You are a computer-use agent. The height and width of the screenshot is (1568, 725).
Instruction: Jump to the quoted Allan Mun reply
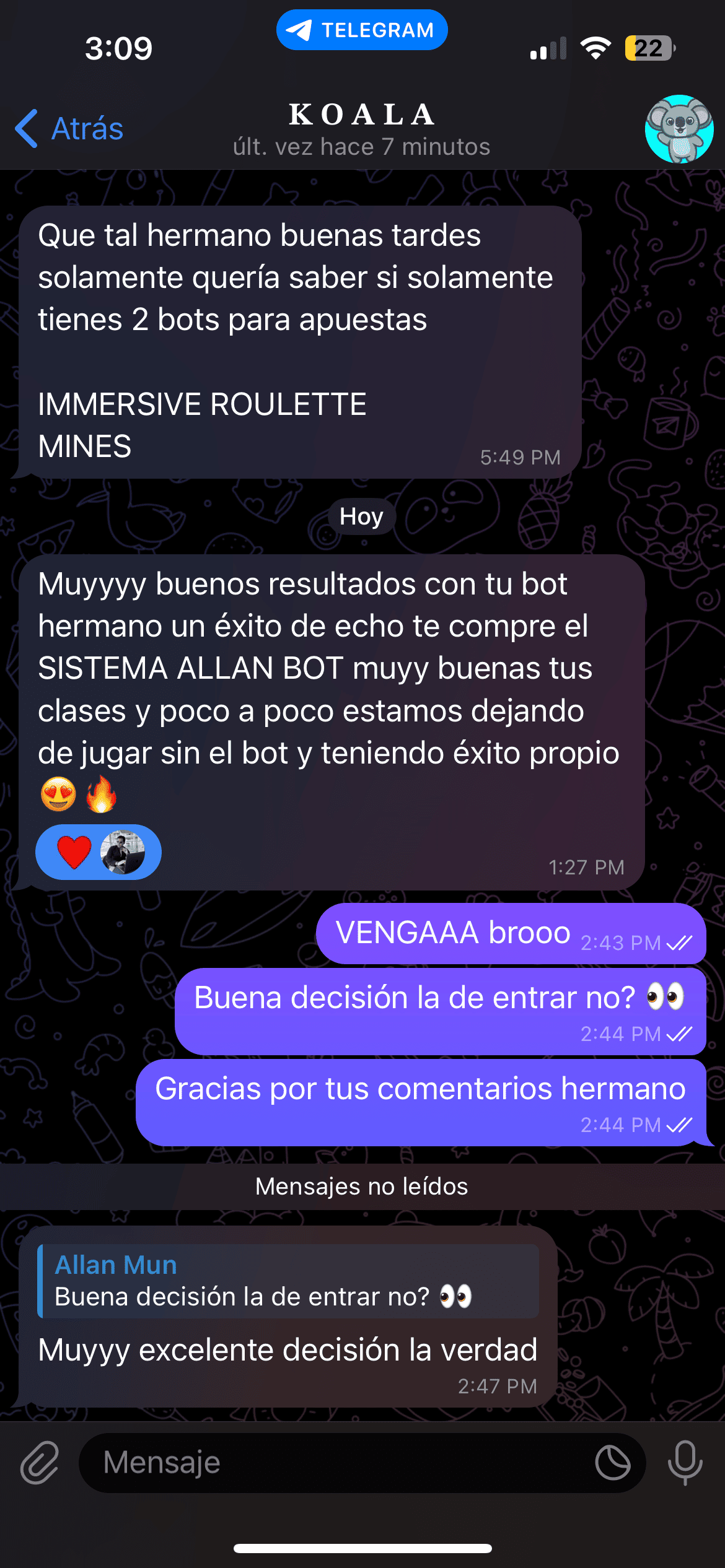point(288,1281)
